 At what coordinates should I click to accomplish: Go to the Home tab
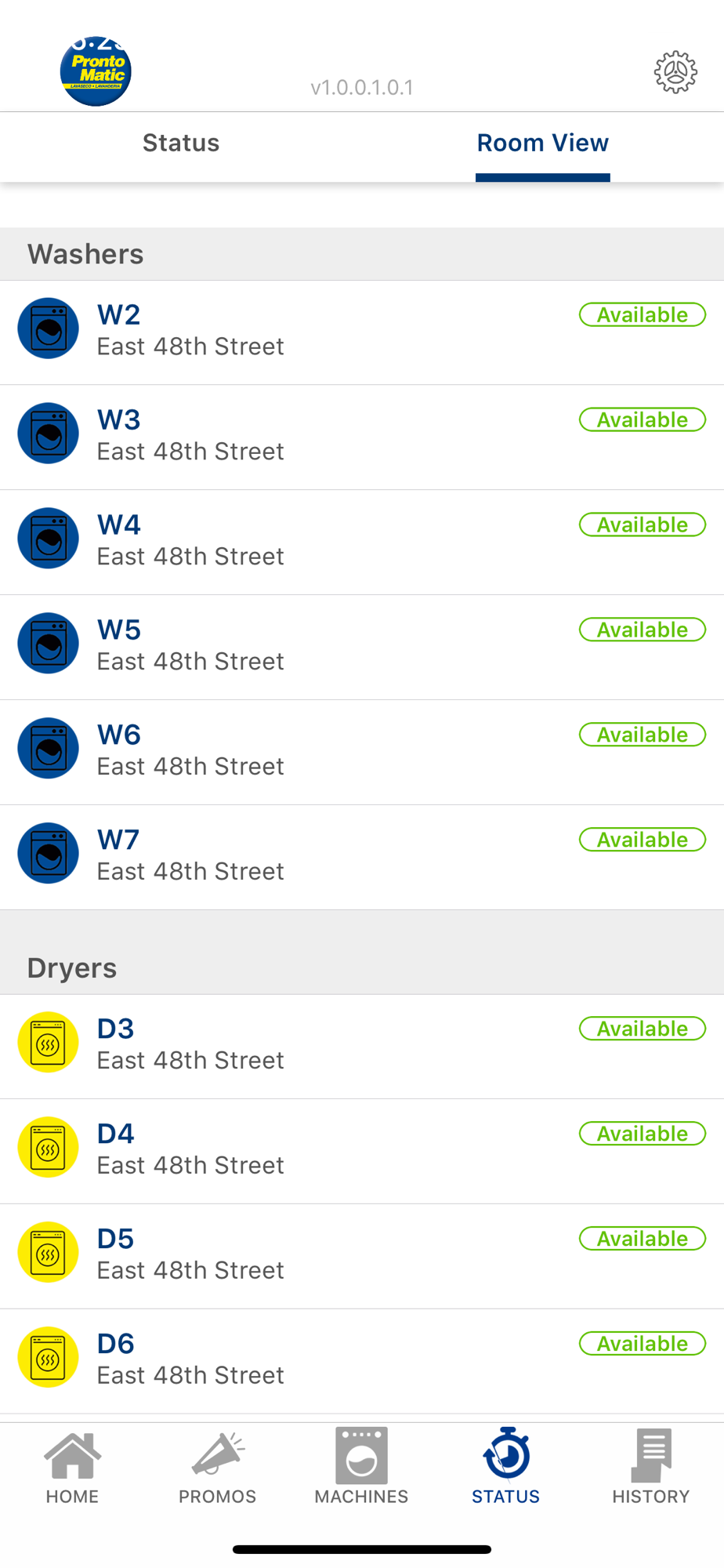[x=72, y=1466]
